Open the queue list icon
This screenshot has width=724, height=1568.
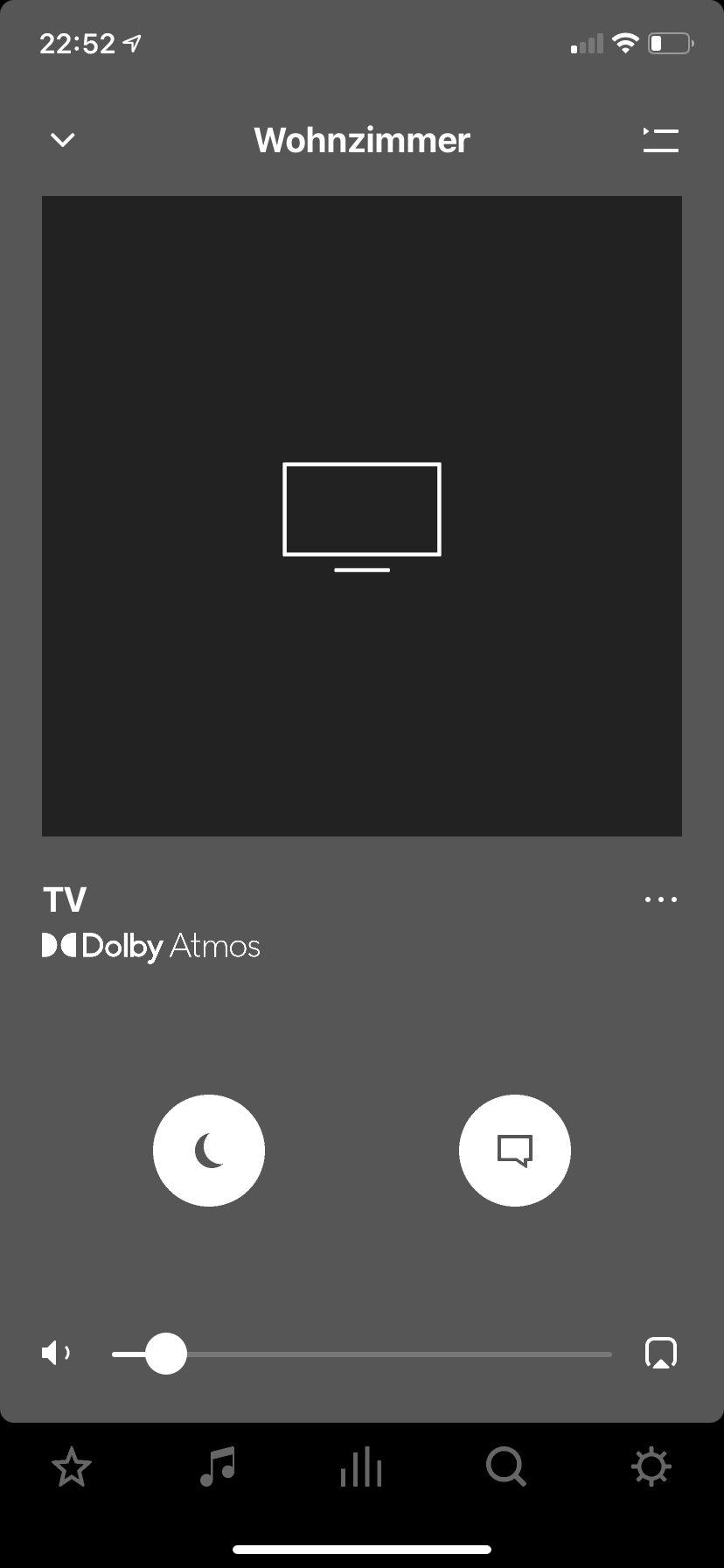pyautogui.click(x=660, y=140)
